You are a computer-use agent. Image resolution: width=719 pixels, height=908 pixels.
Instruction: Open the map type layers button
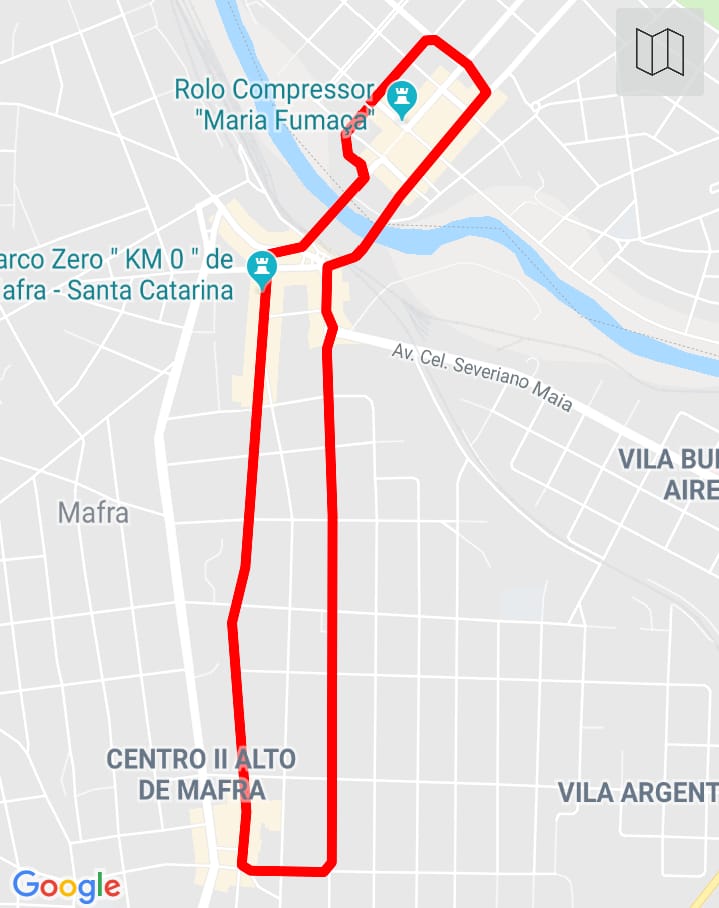click(x=660, y=52)
